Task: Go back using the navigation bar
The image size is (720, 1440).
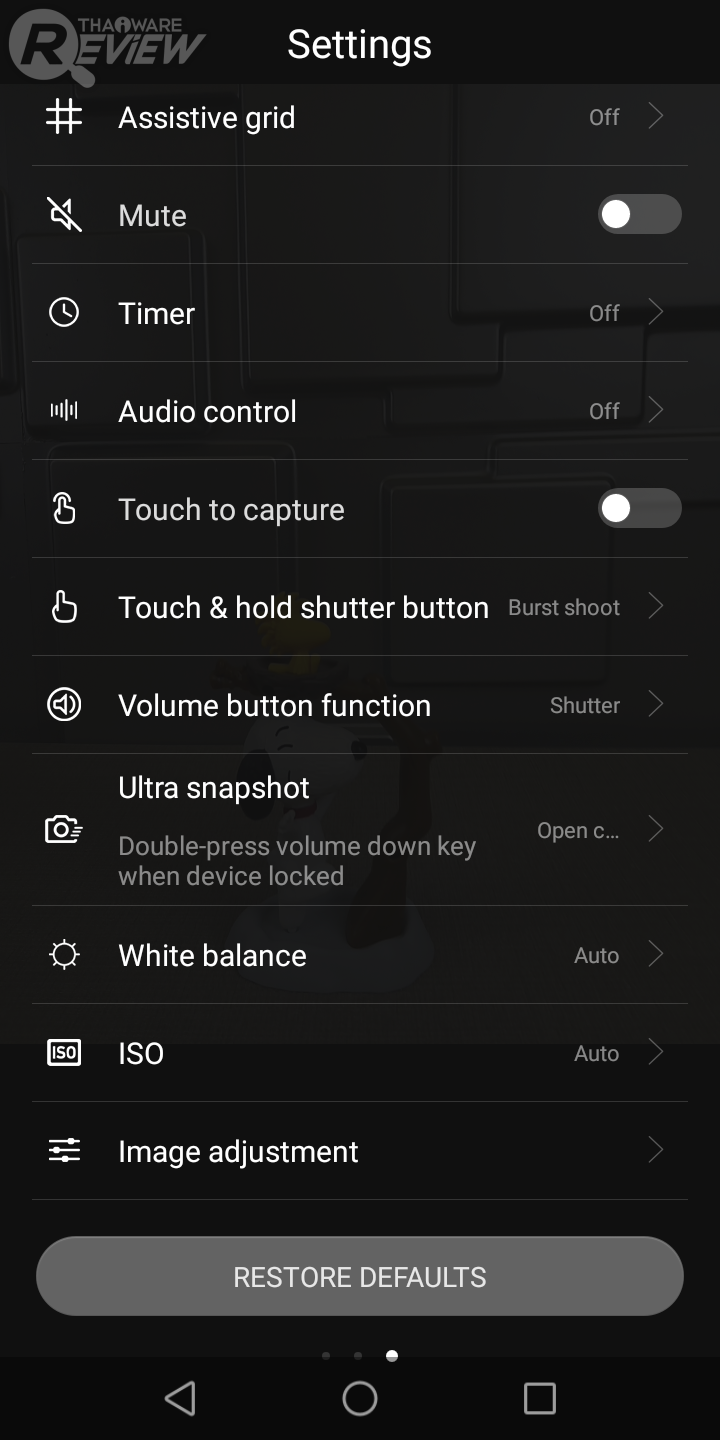Action: tap(180, 1398)
